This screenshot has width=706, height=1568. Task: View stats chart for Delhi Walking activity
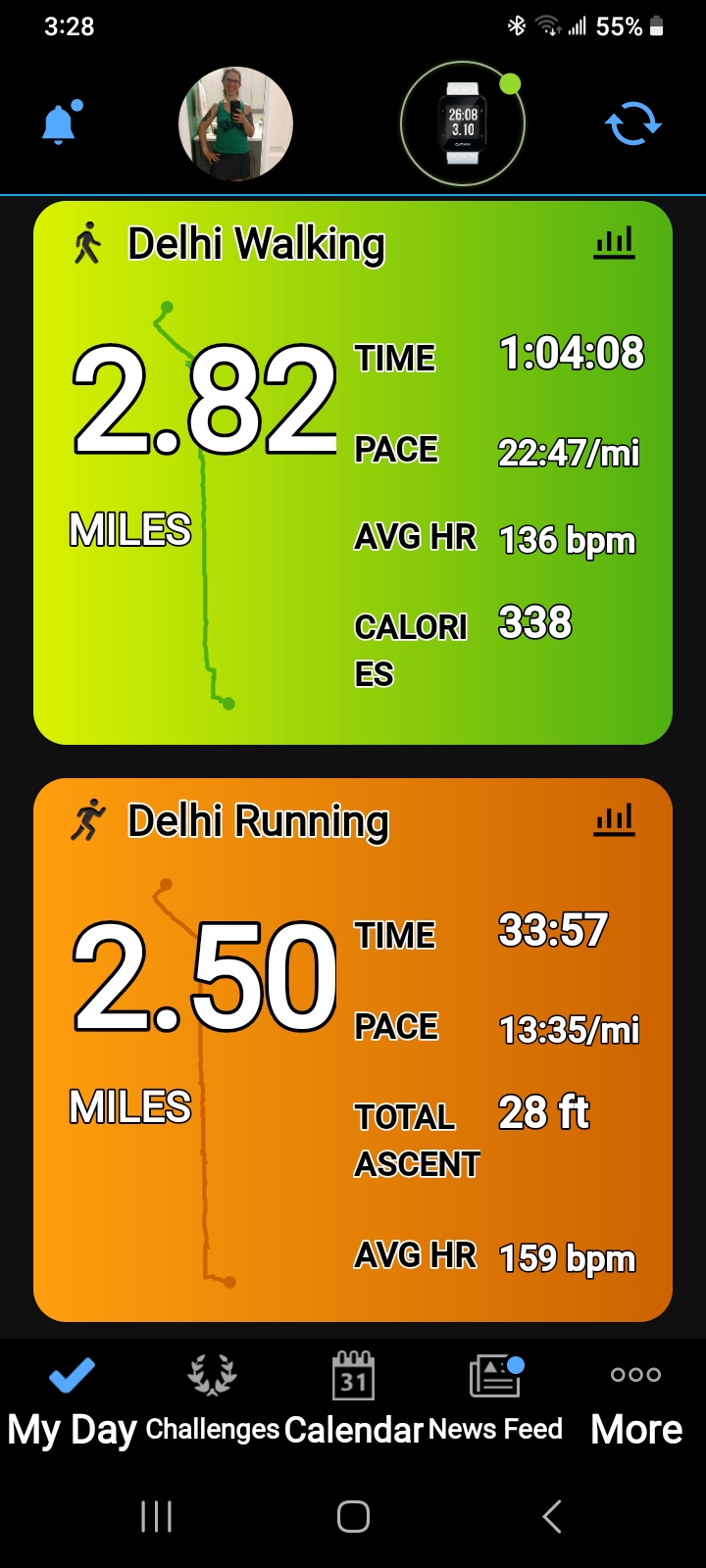click(x=614, y=243)
